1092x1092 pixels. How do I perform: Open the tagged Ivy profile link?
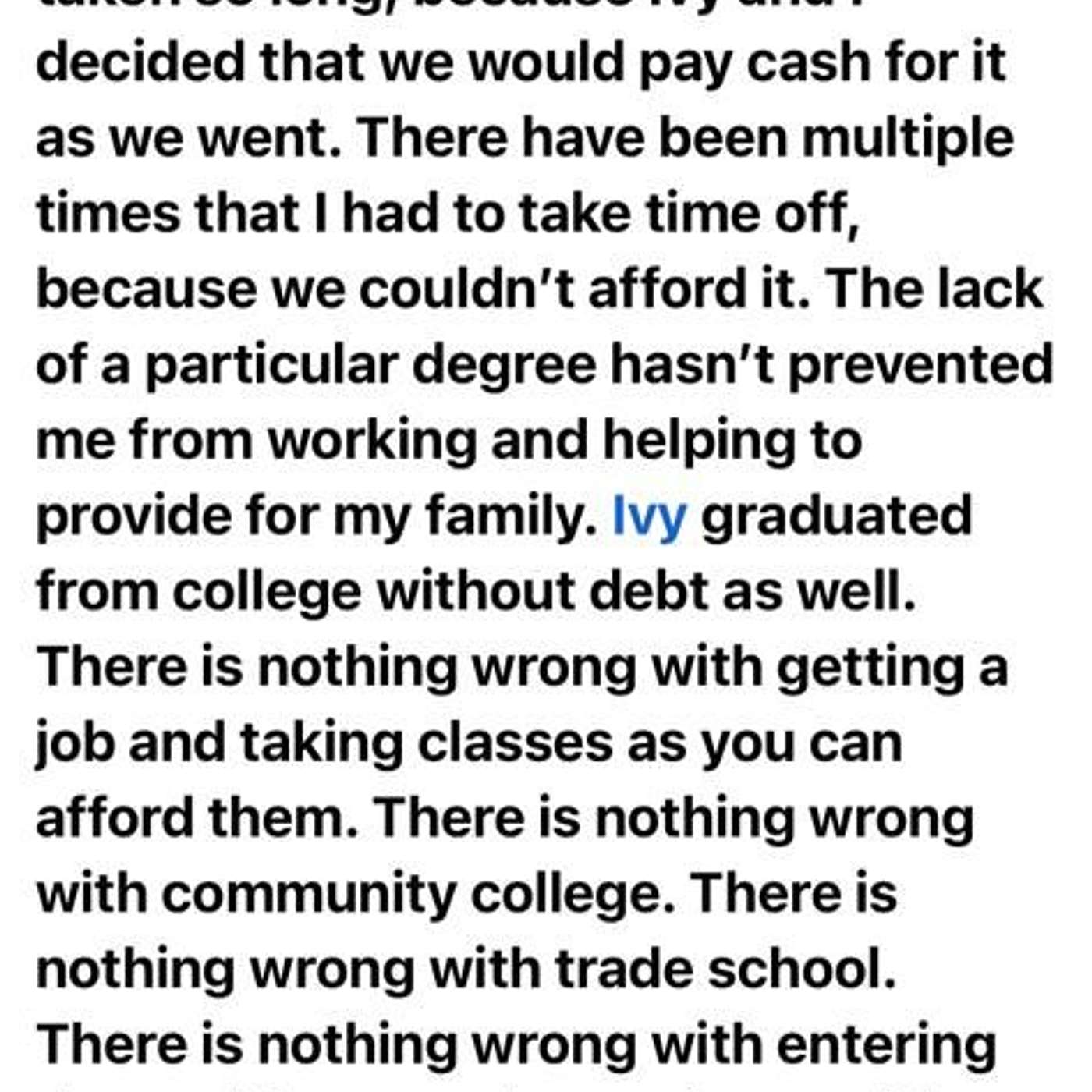point(649,517)
